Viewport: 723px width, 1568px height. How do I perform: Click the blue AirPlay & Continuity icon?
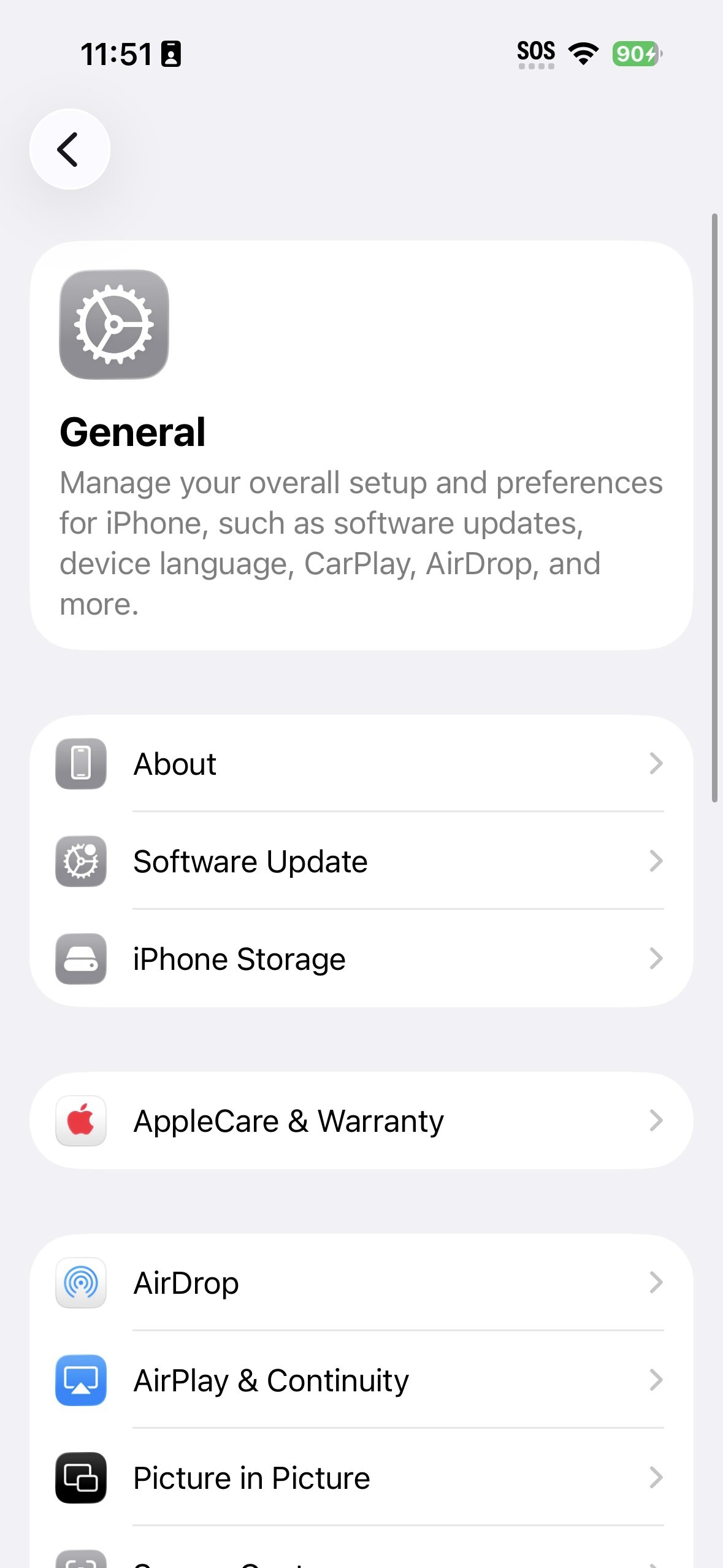tap(80, 1380)
